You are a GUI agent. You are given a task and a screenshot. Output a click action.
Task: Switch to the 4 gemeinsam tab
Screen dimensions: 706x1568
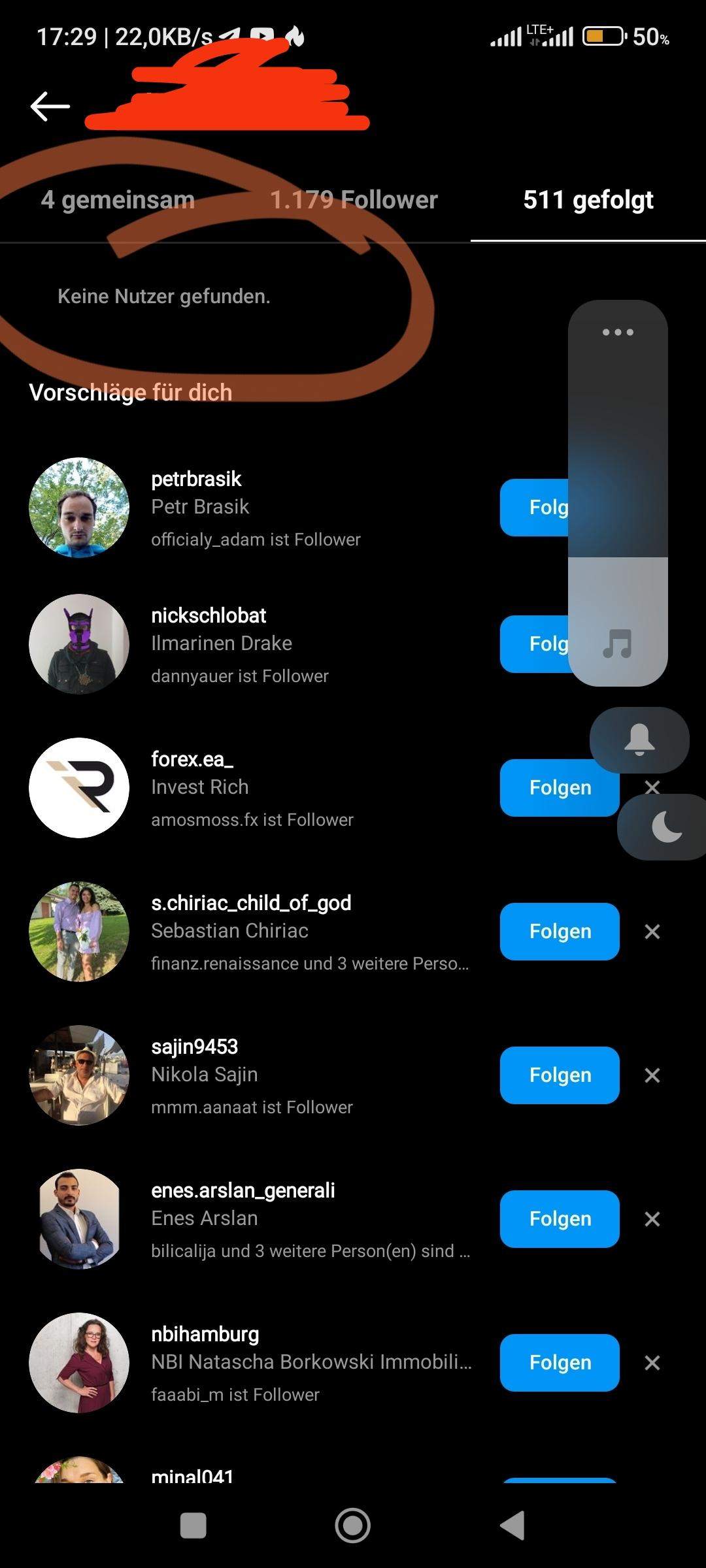coord(118,200)
